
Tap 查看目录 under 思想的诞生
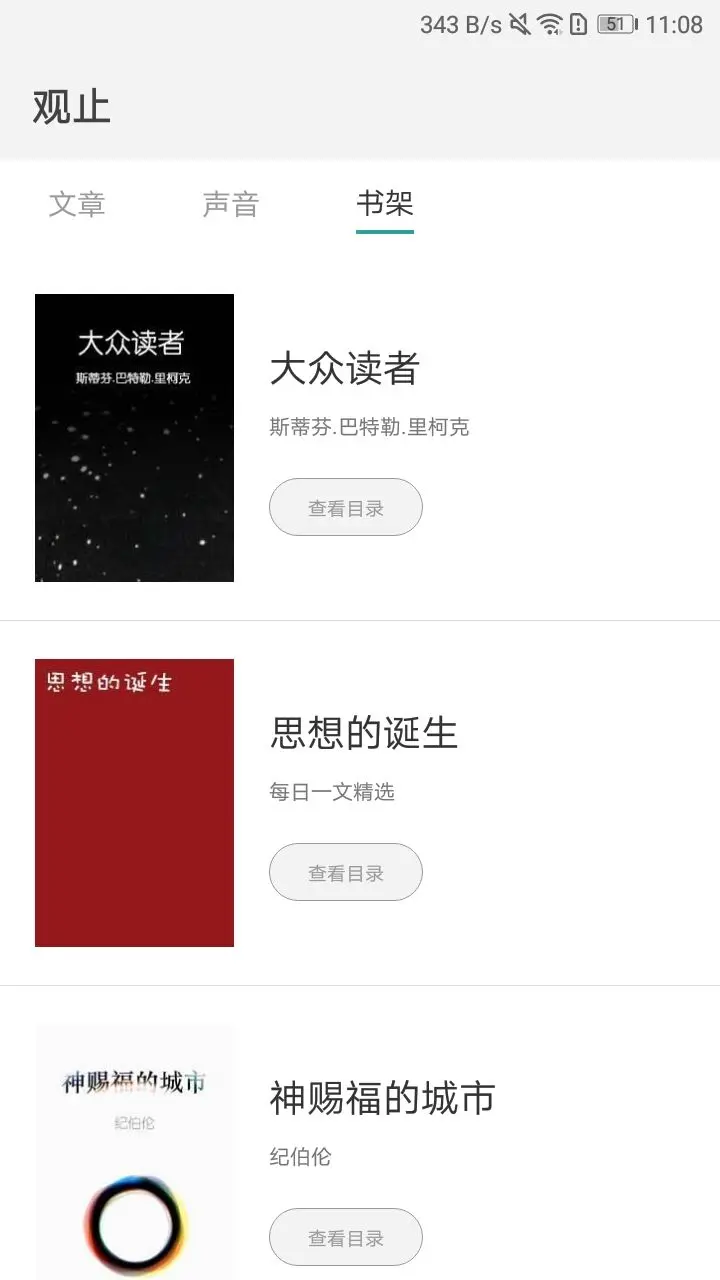(x=346, y=872)
